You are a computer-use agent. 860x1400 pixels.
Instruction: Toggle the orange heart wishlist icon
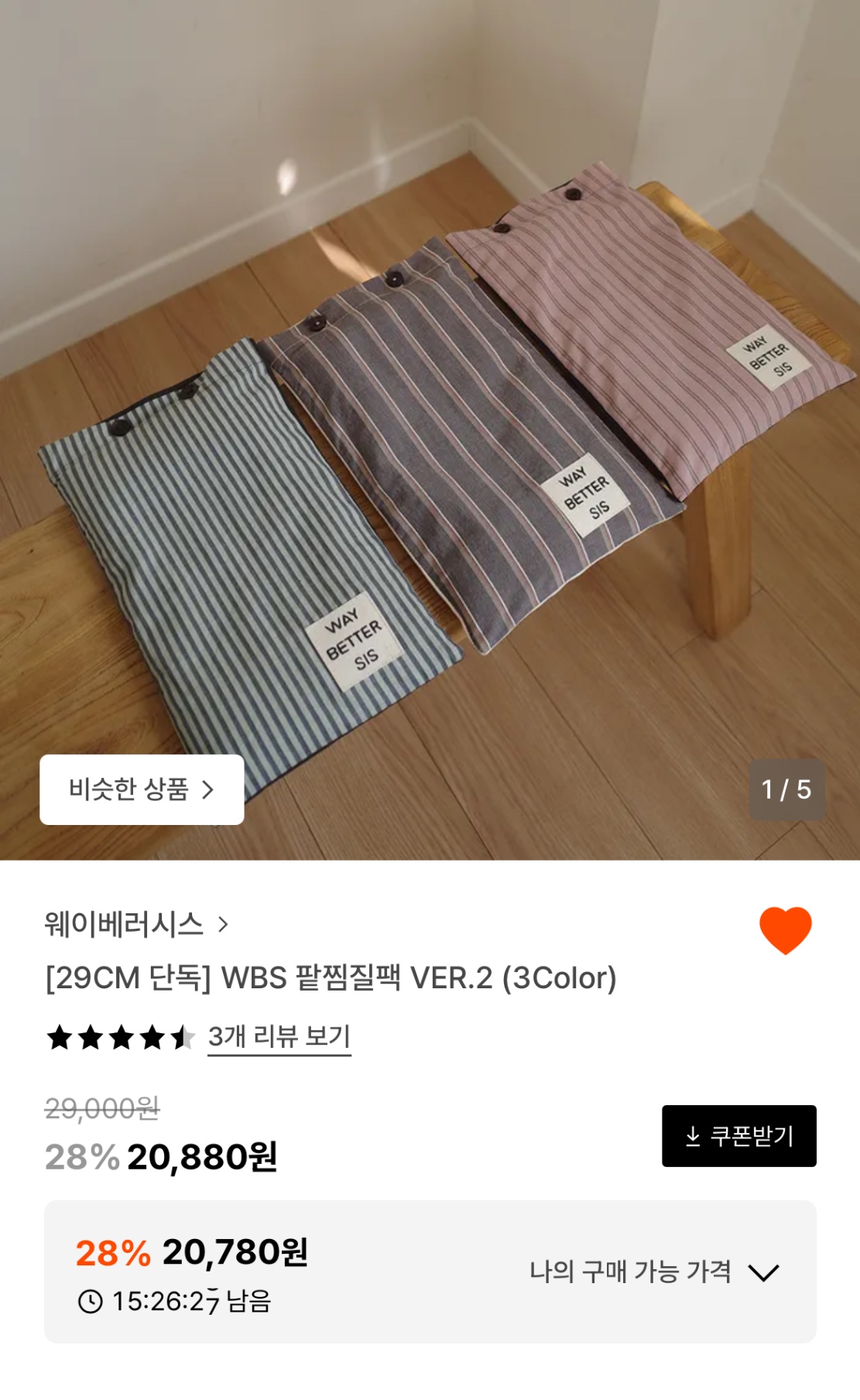[x=785, y=929]
